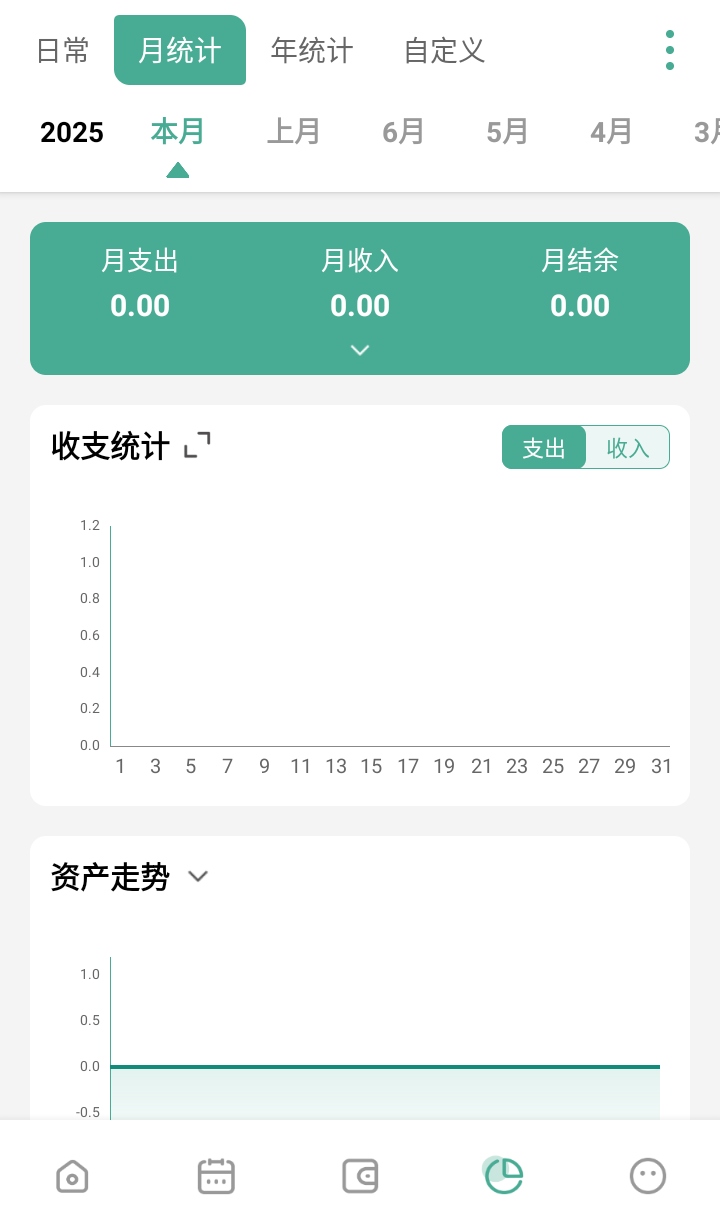Choose 4月 in the month selector
This screenshot has width=720, height=1232.
[611, 132]
